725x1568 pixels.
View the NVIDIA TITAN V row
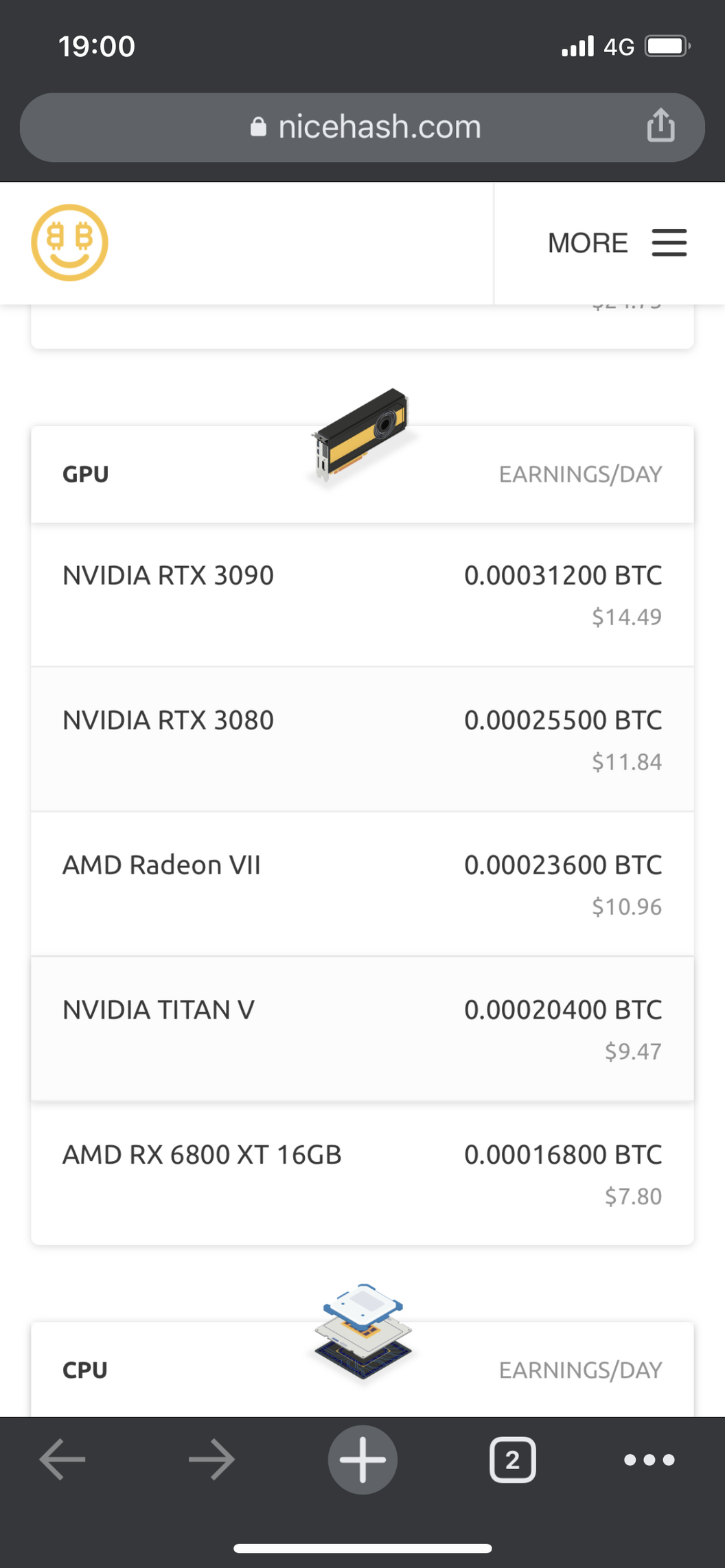click(x=362, y=1029)
